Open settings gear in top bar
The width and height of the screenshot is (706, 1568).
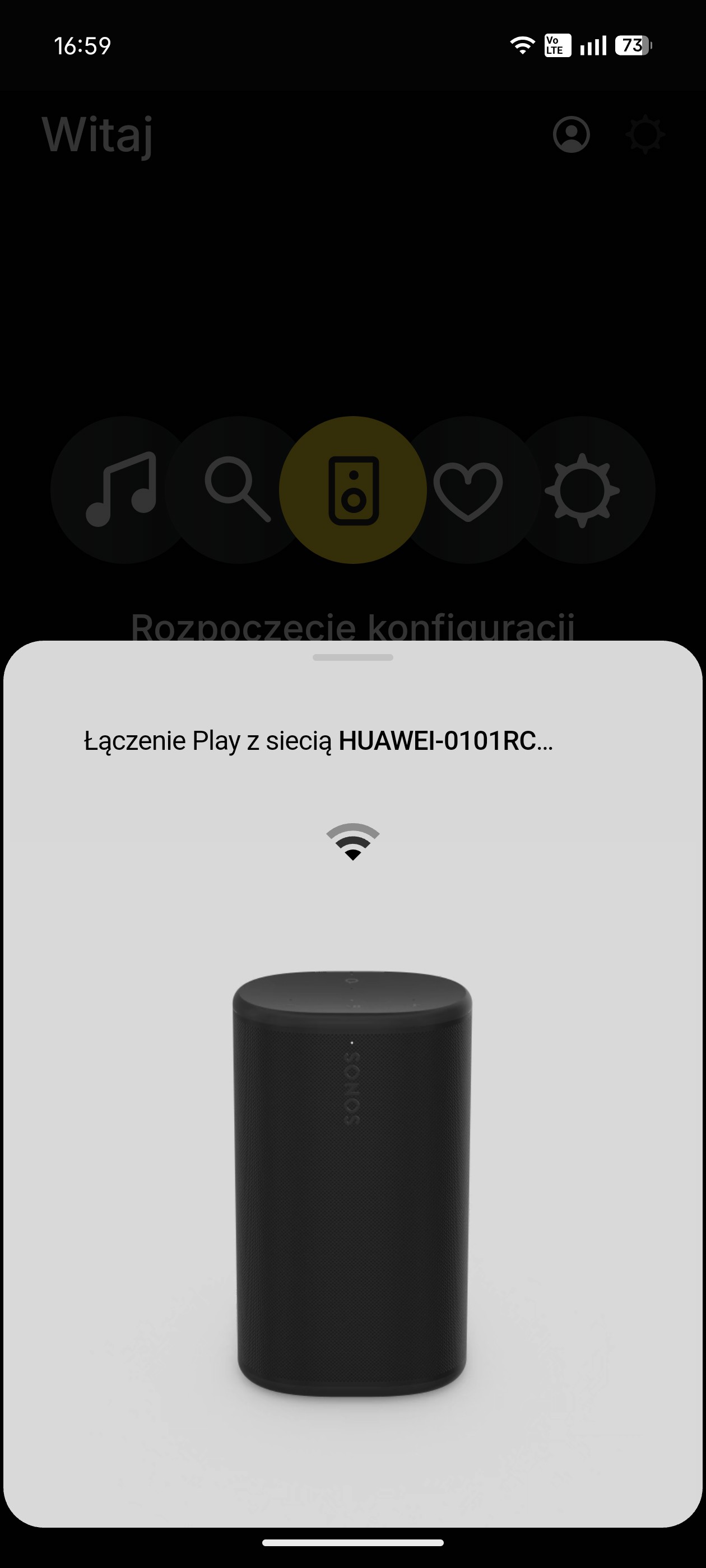click(x=645, y=134)
